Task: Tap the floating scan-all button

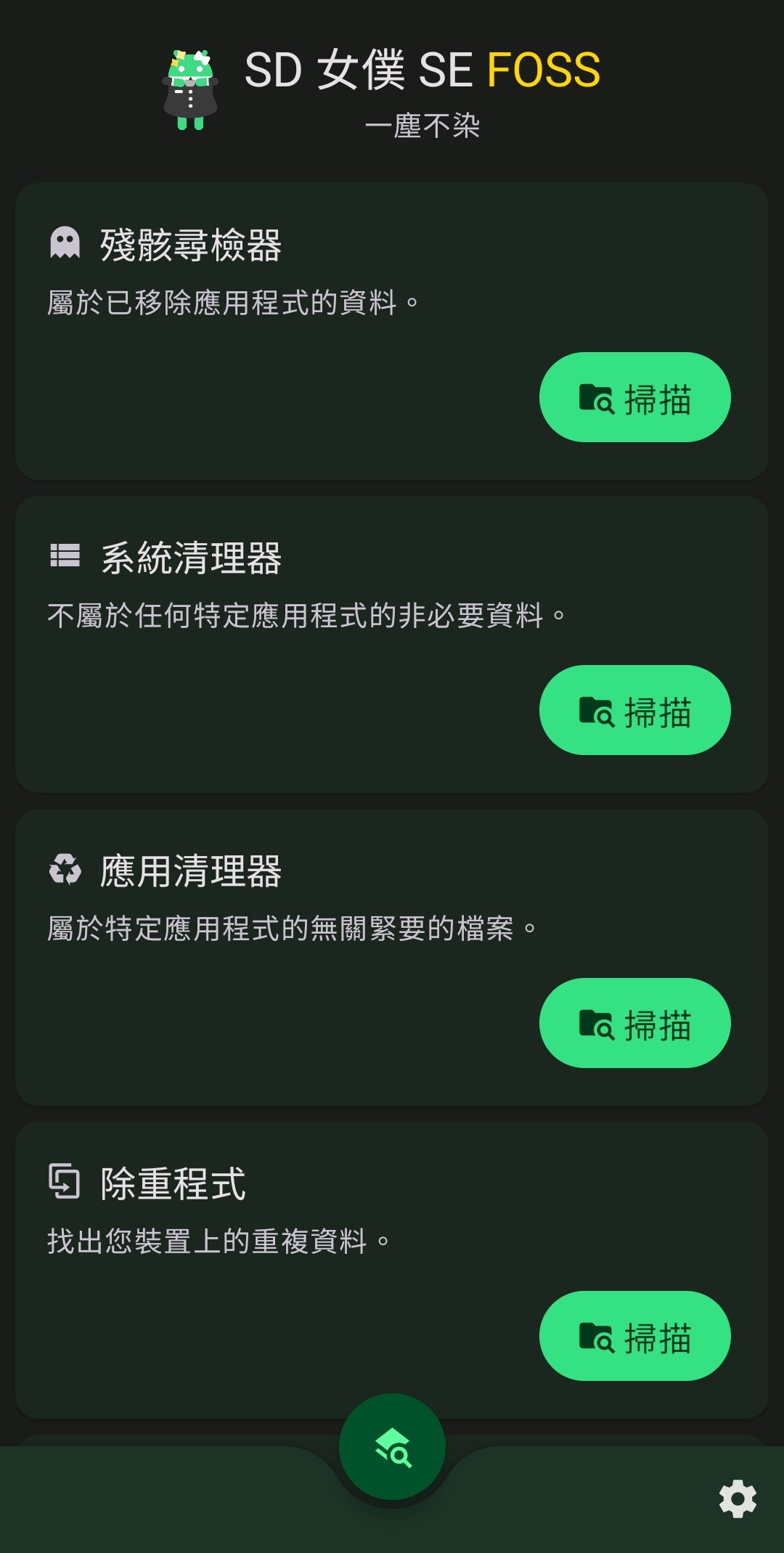Action: pyautogui.click(x=392, y=1447)
